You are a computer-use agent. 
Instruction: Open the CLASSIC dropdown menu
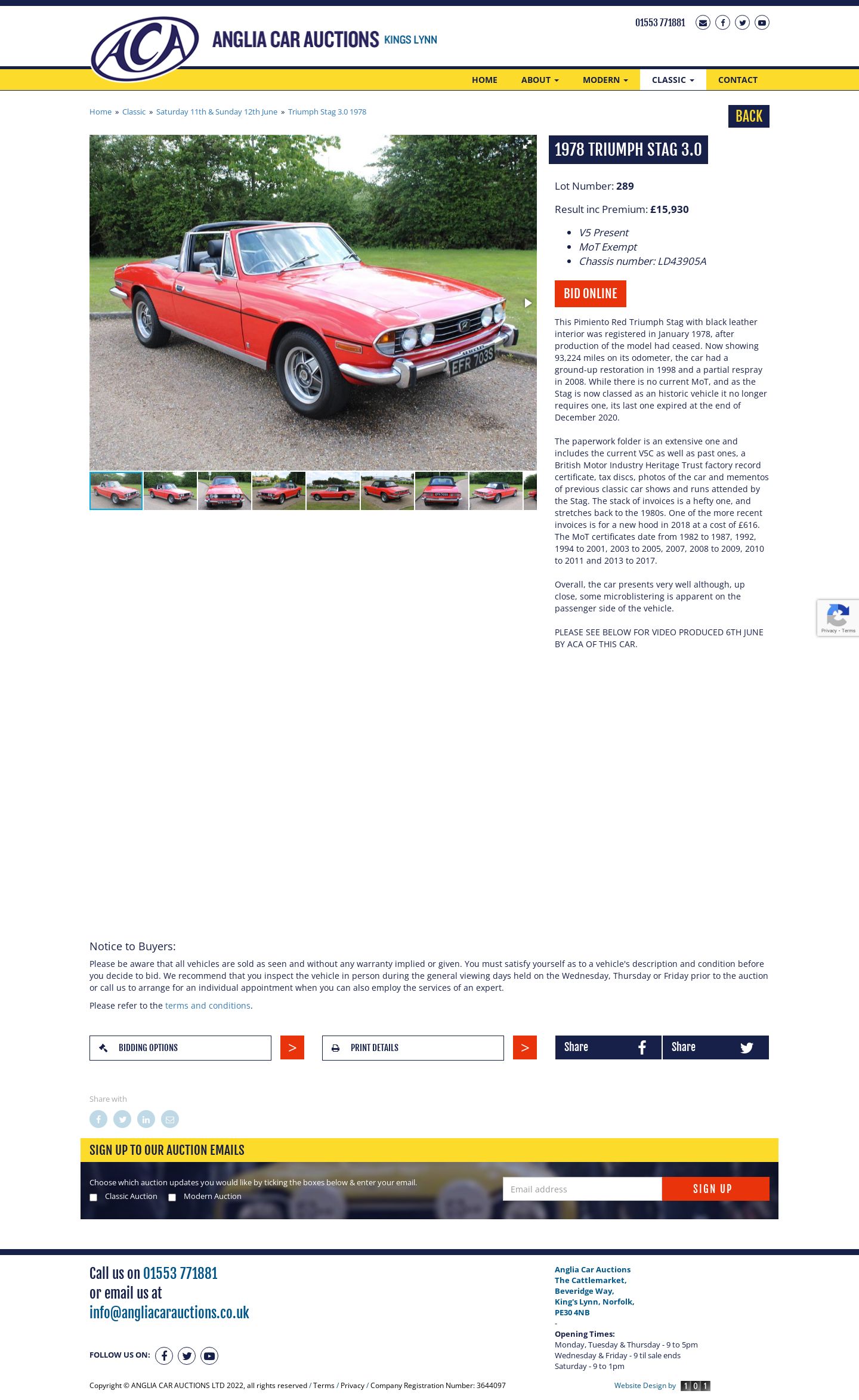point(673,80)
